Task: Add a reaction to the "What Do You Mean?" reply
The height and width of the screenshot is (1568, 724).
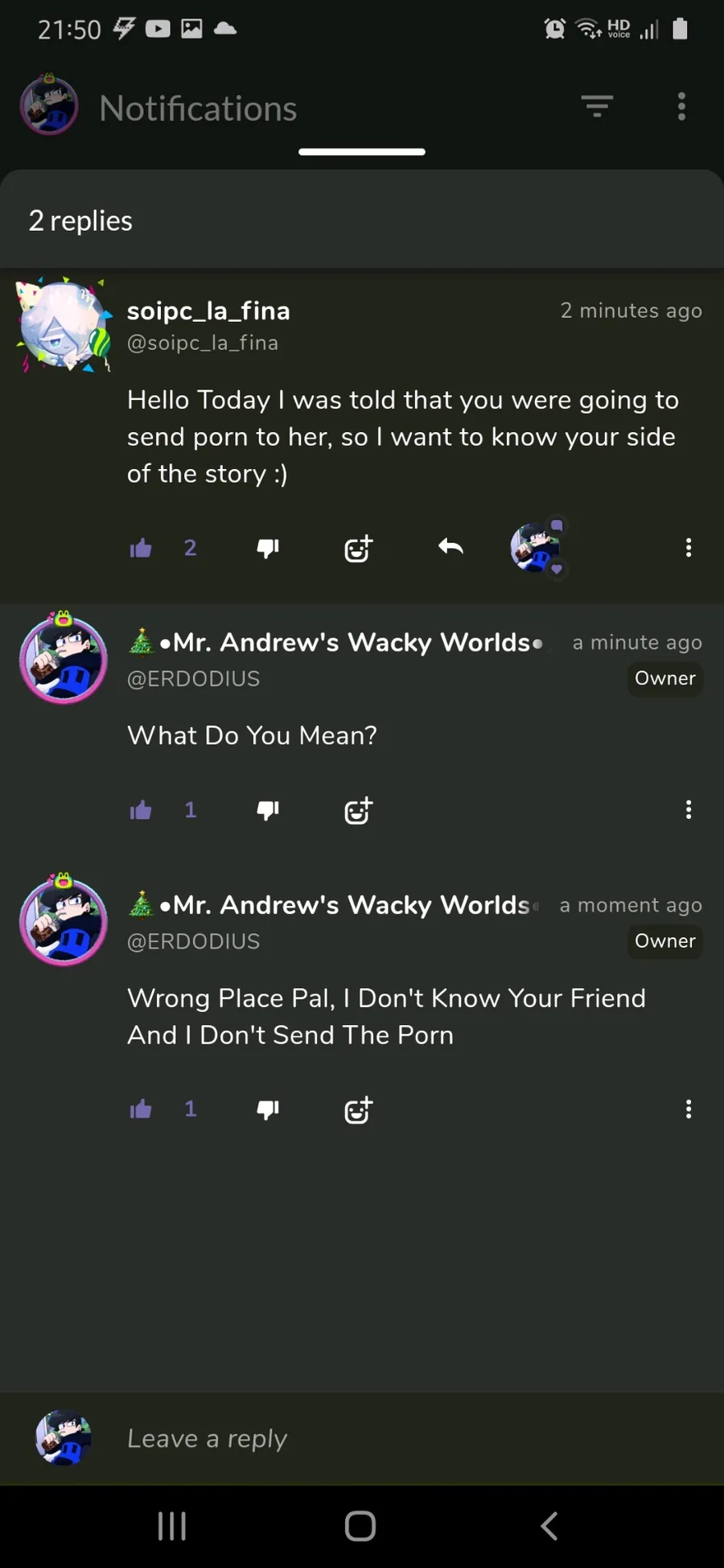Action: (358, 810)
